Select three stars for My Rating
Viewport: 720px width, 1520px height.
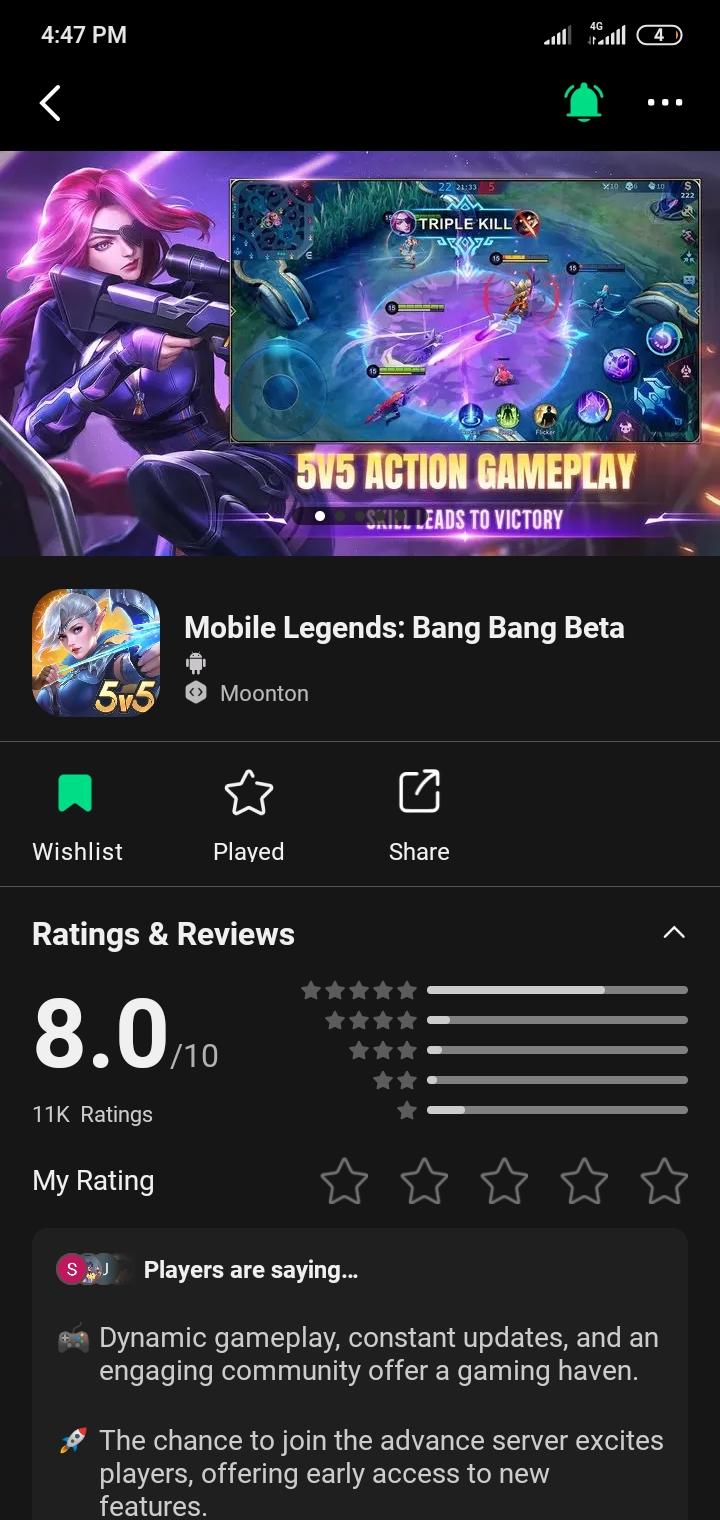pos(504,1181)
